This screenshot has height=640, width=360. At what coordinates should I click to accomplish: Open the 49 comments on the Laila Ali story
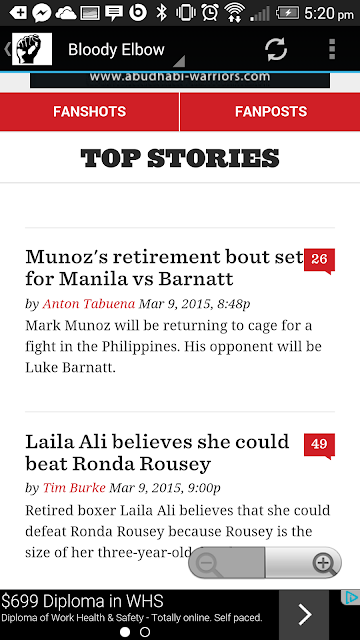(x=319, y=445)
